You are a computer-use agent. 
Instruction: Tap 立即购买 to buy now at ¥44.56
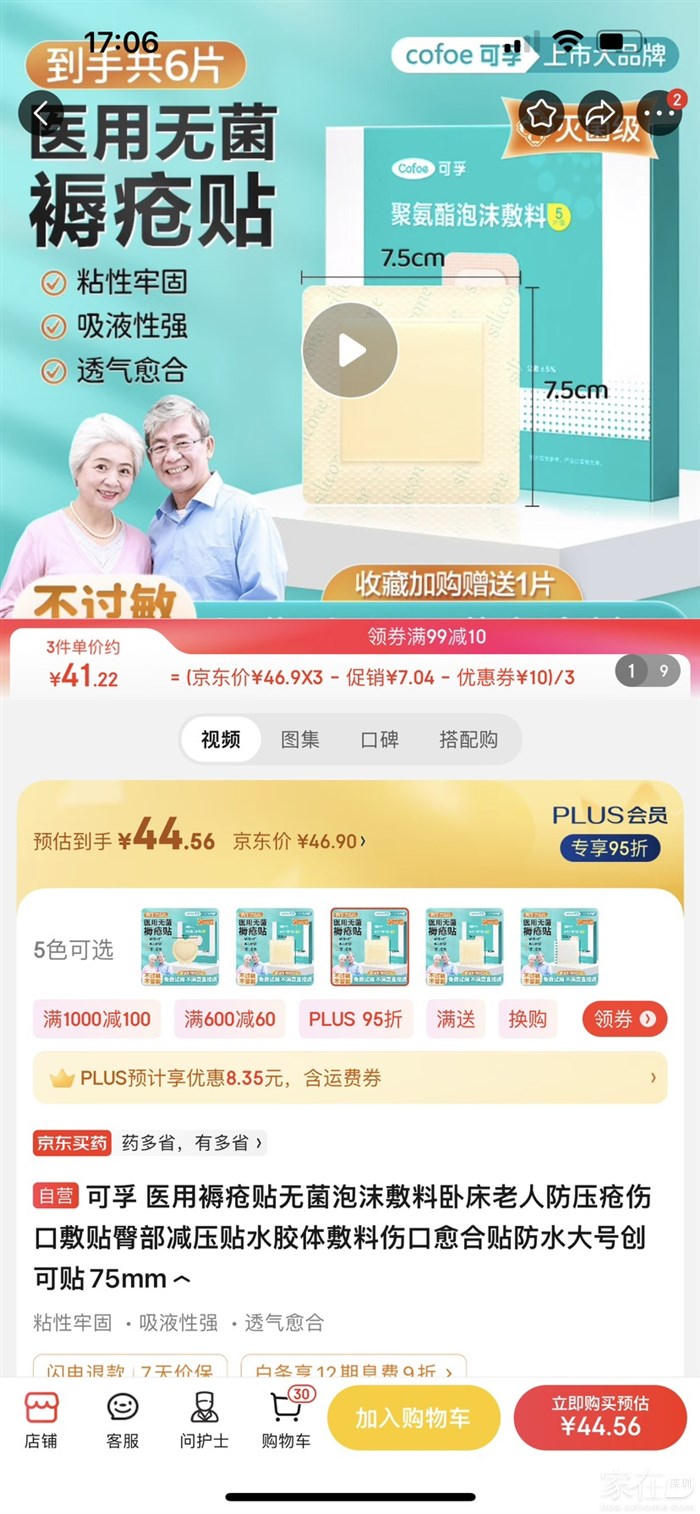(x=600, y=1417)
